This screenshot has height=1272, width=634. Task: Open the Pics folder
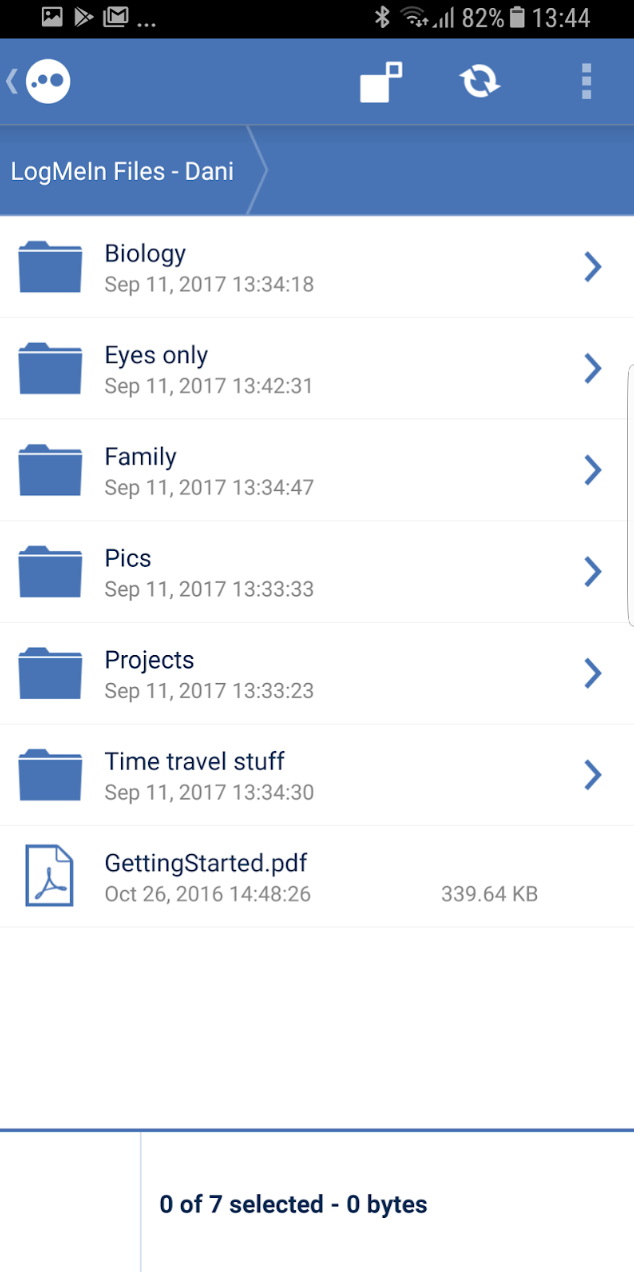pyautogui.click(x=300, y=572)
